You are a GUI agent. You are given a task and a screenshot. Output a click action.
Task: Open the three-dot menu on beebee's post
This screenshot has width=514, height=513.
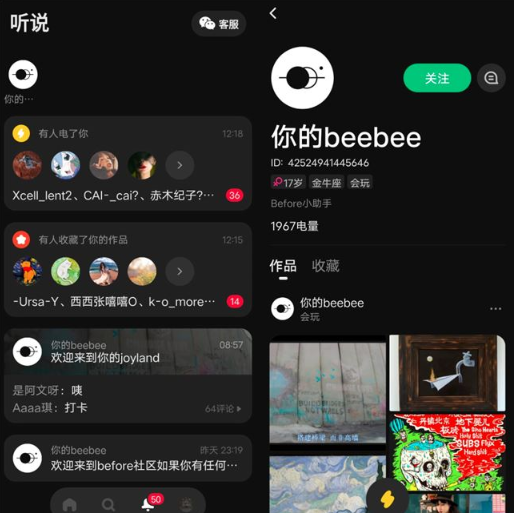coord(495,309)
